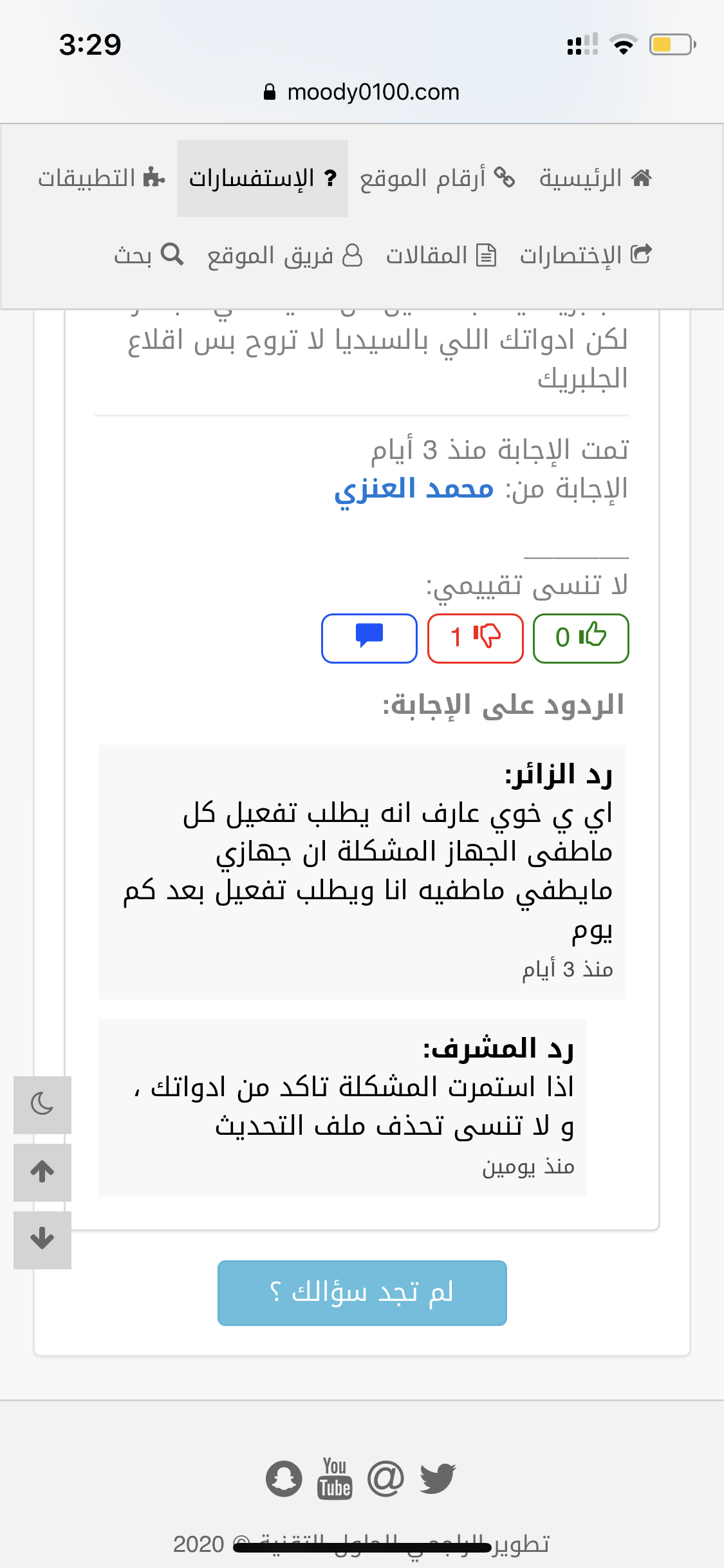This screenshot has width=724, height=1568.
Task: Toggle dark mode moon button
Action: tap(42, 1105)
